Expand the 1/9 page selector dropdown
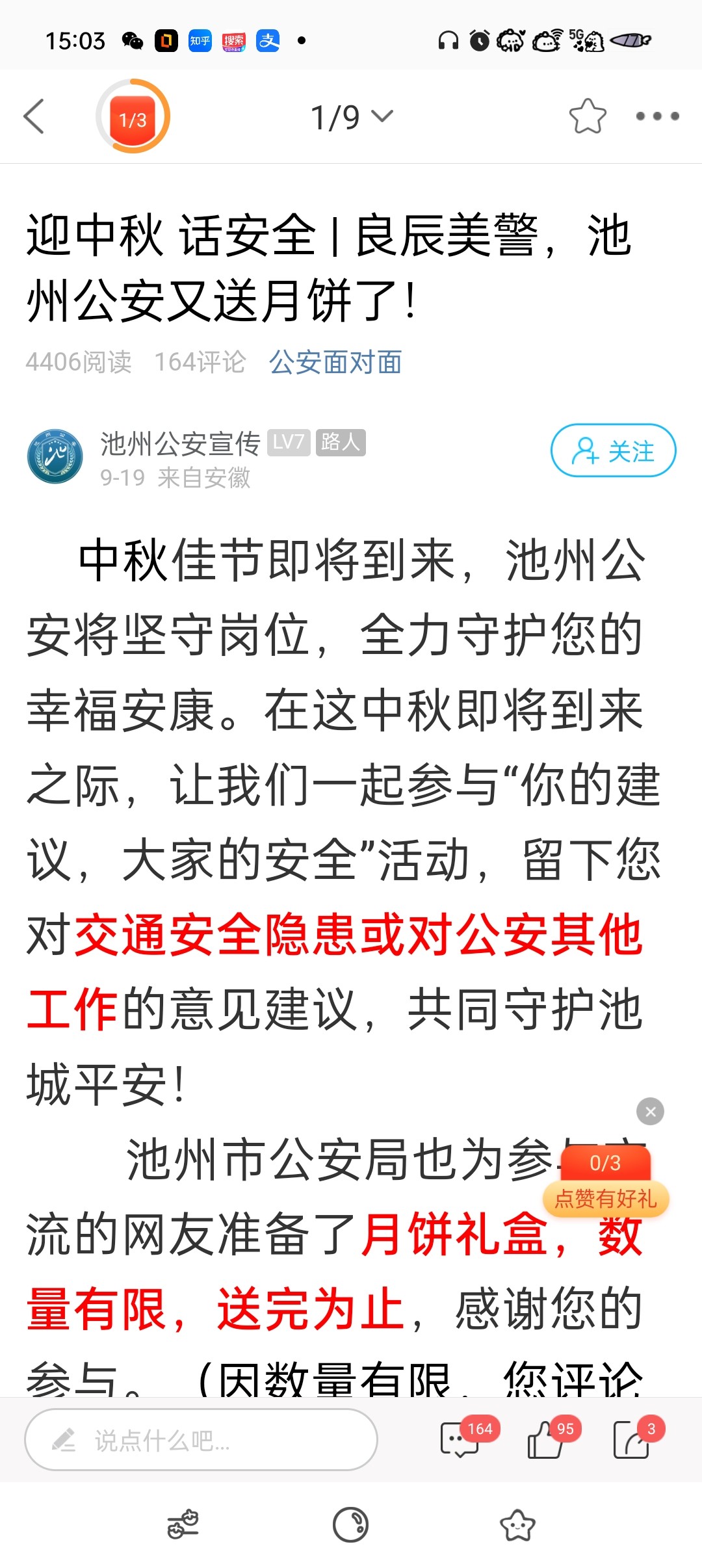 (x=352, y=117)
